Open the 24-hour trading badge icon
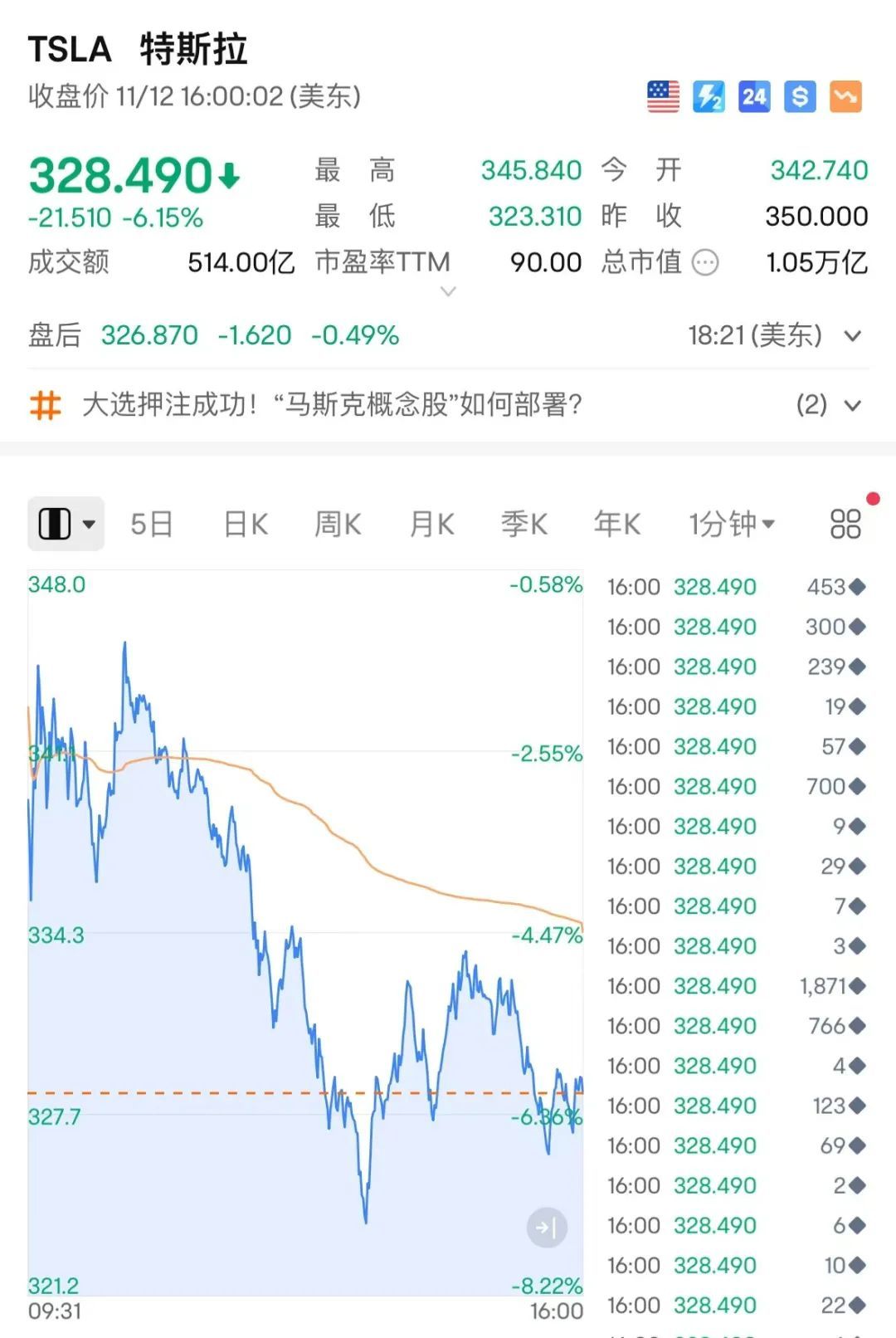 click(754, 97)
